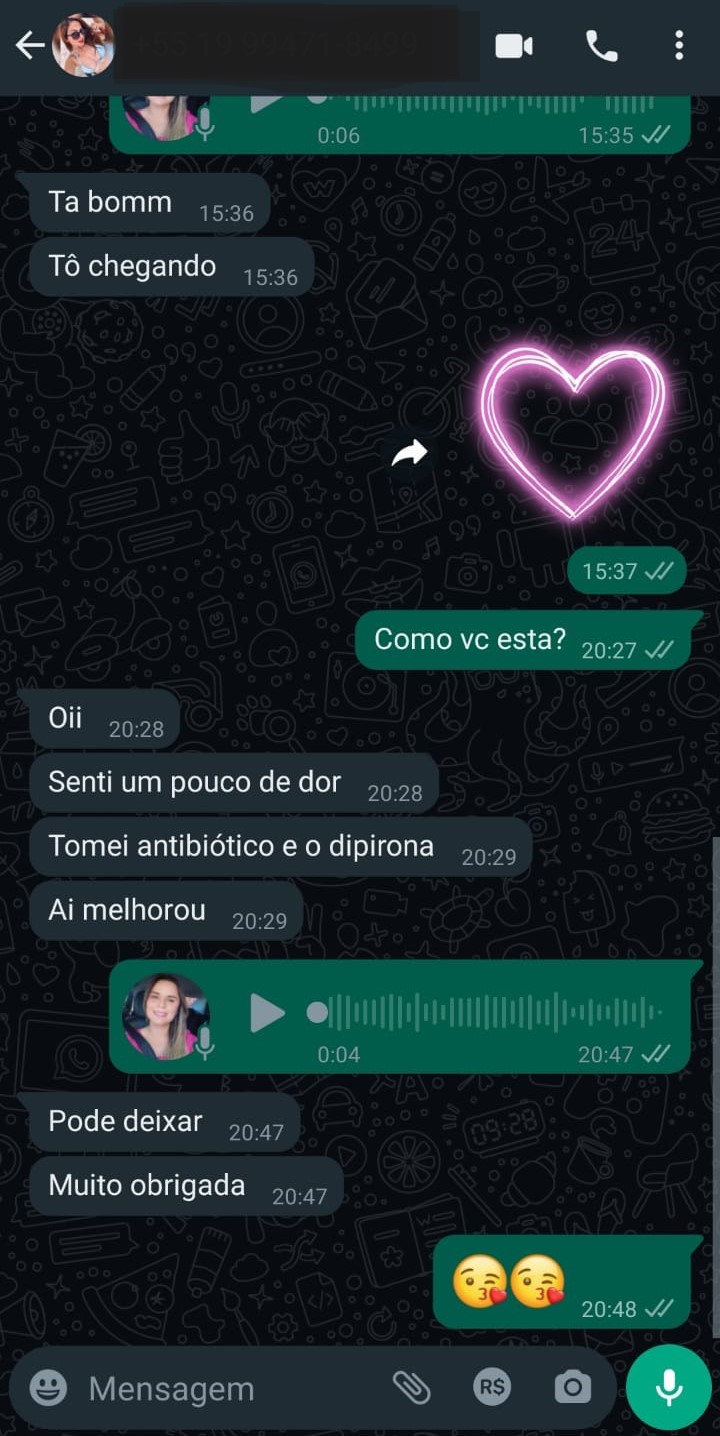Go back to the chat list
The image size is (720, 1436).
coord(29,45)
